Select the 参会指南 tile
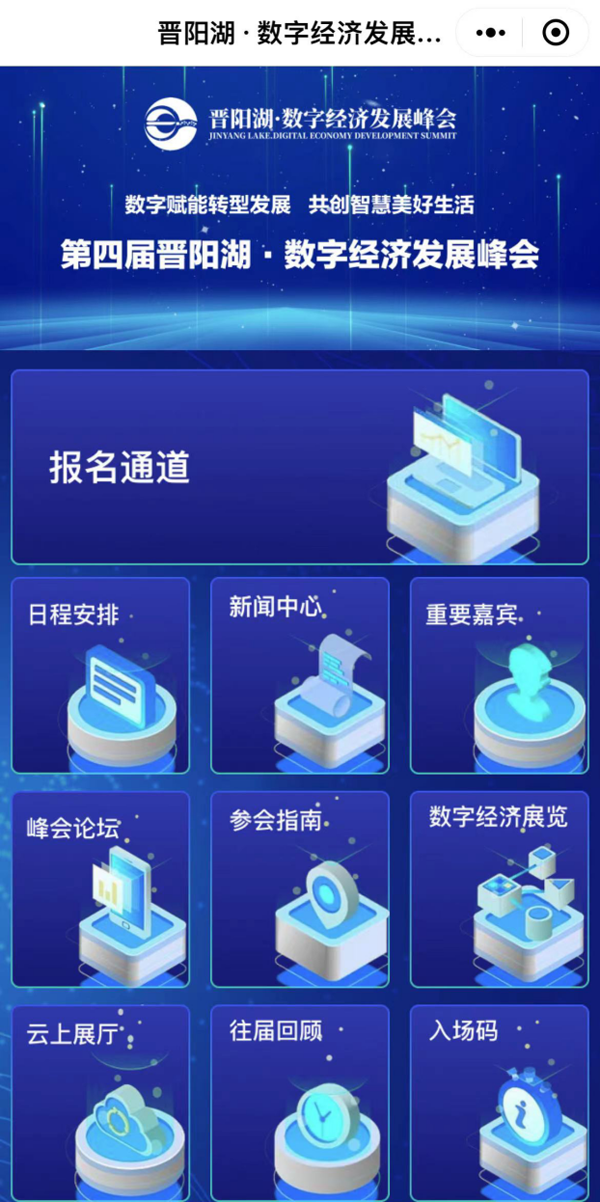 click(299, 889)
